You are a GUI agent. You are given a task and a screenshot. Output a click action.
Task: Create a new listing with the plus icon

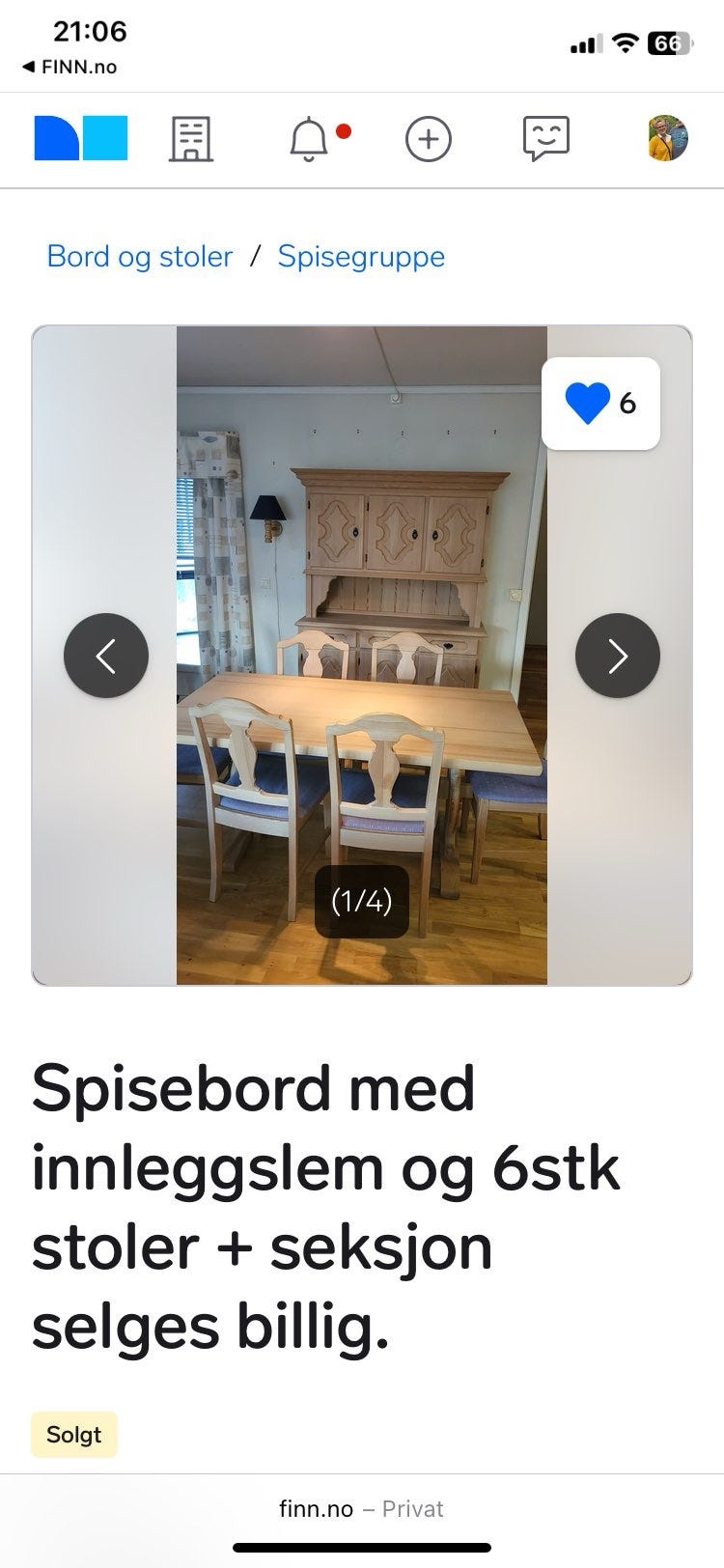pyautogui.click(x=428, y=138)
